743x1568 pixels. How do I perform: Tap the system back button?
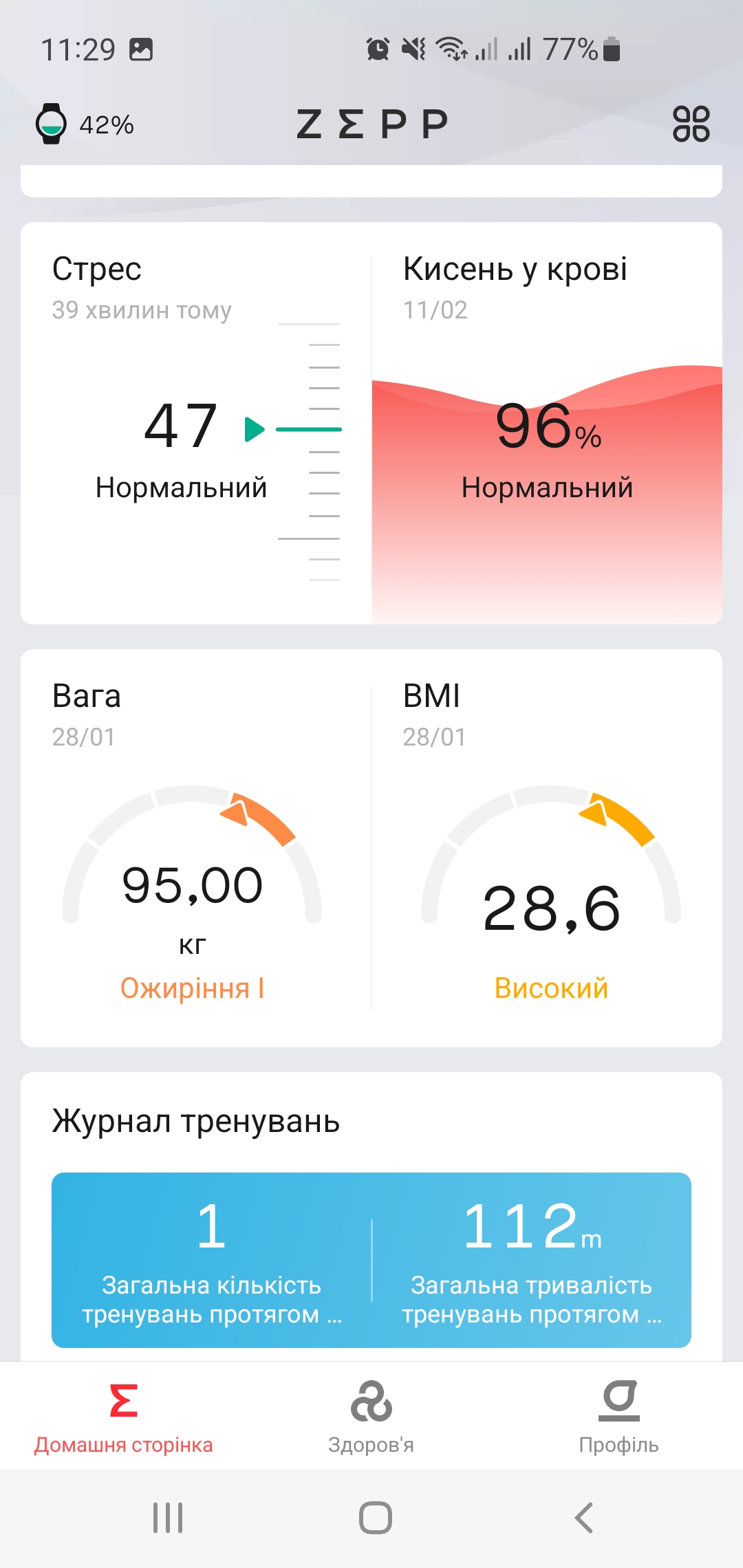tap(583, 1518)
